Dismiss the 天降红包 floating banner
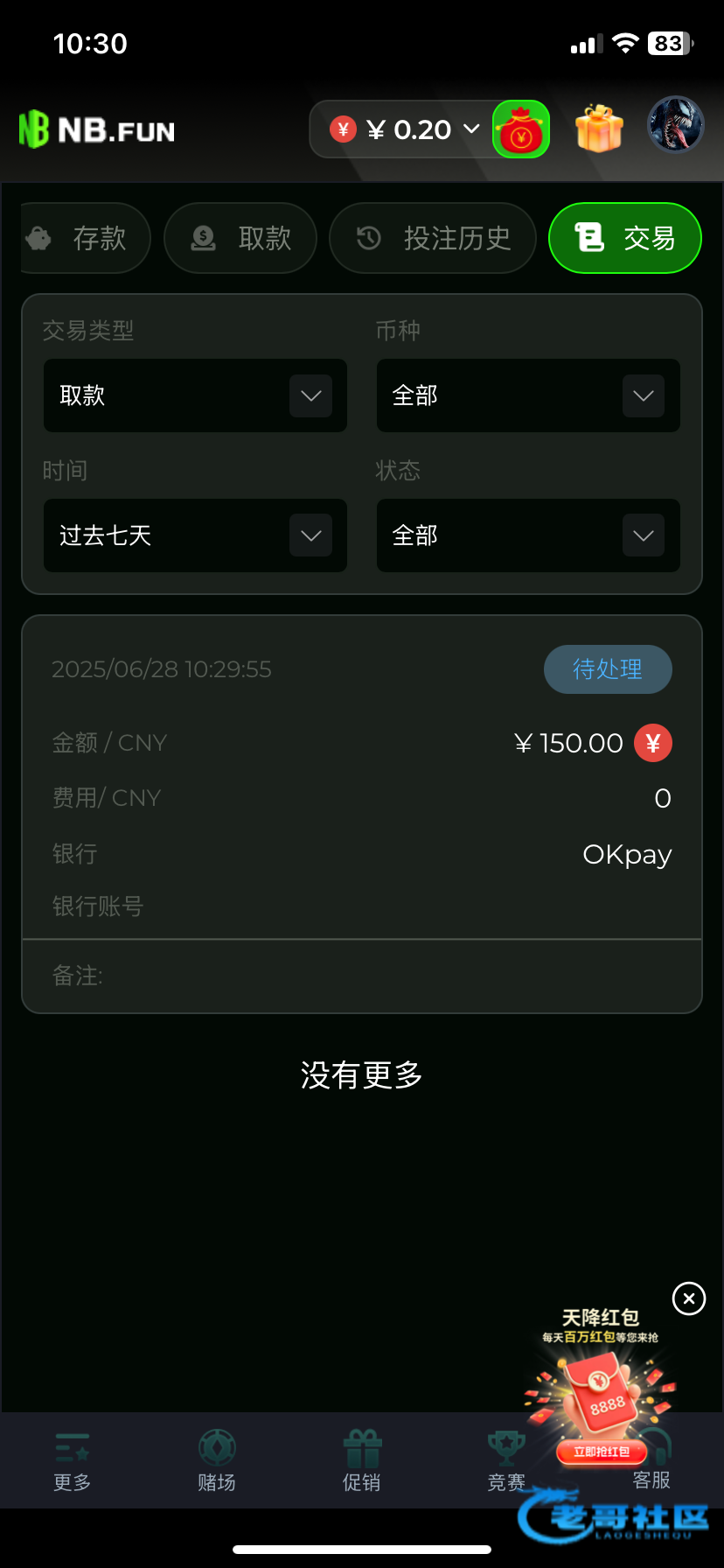 tap(689, 1298)
